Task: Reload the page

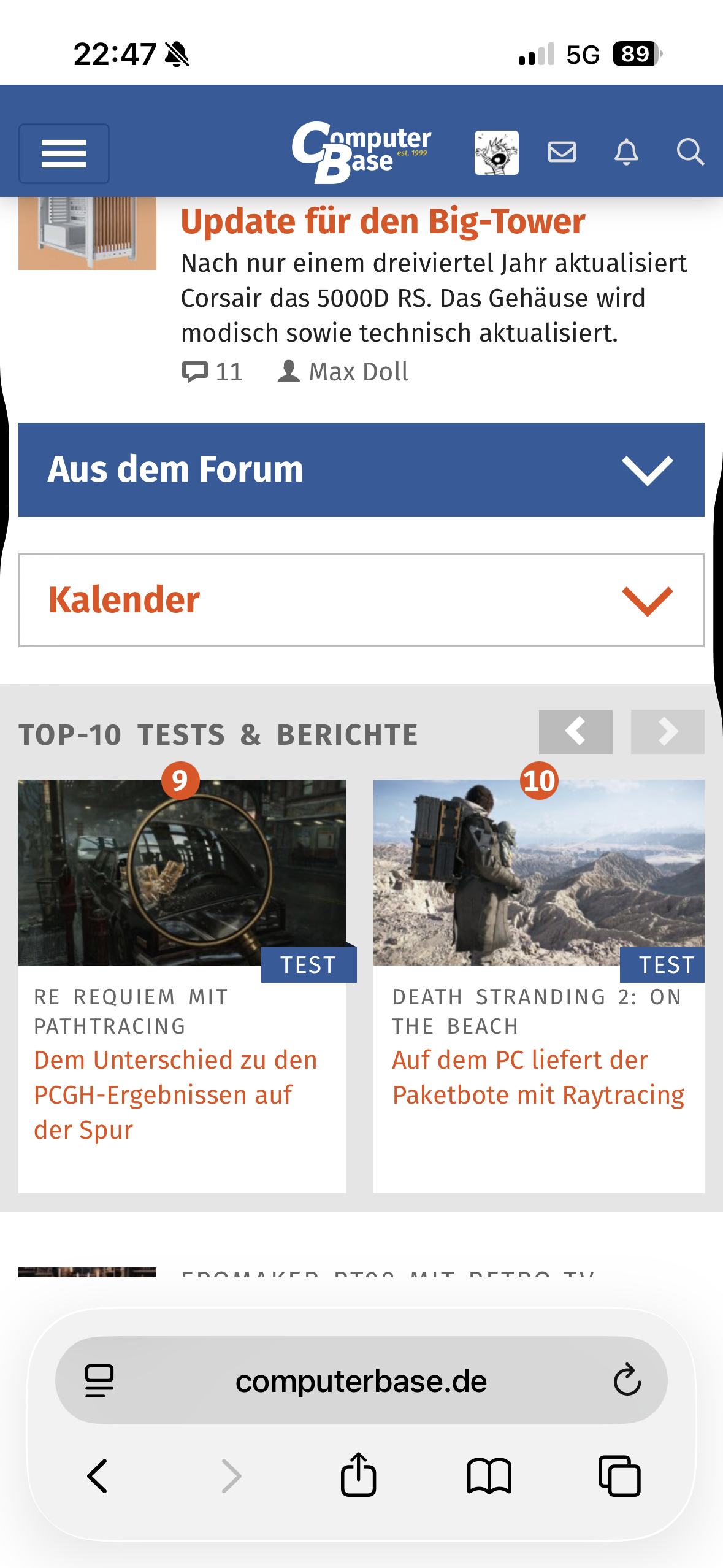Action: [x=627, y=1380]
